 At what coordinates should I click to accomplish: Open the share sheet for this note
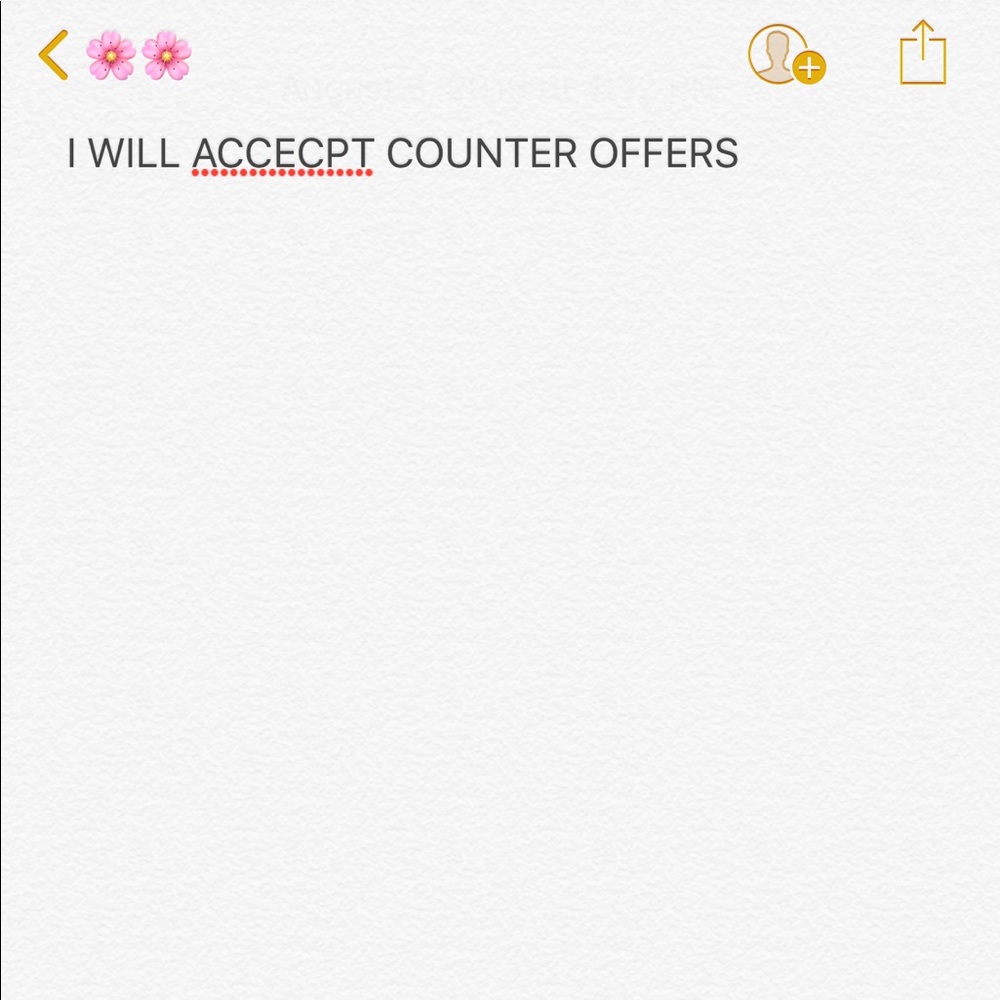pos(922,53)
